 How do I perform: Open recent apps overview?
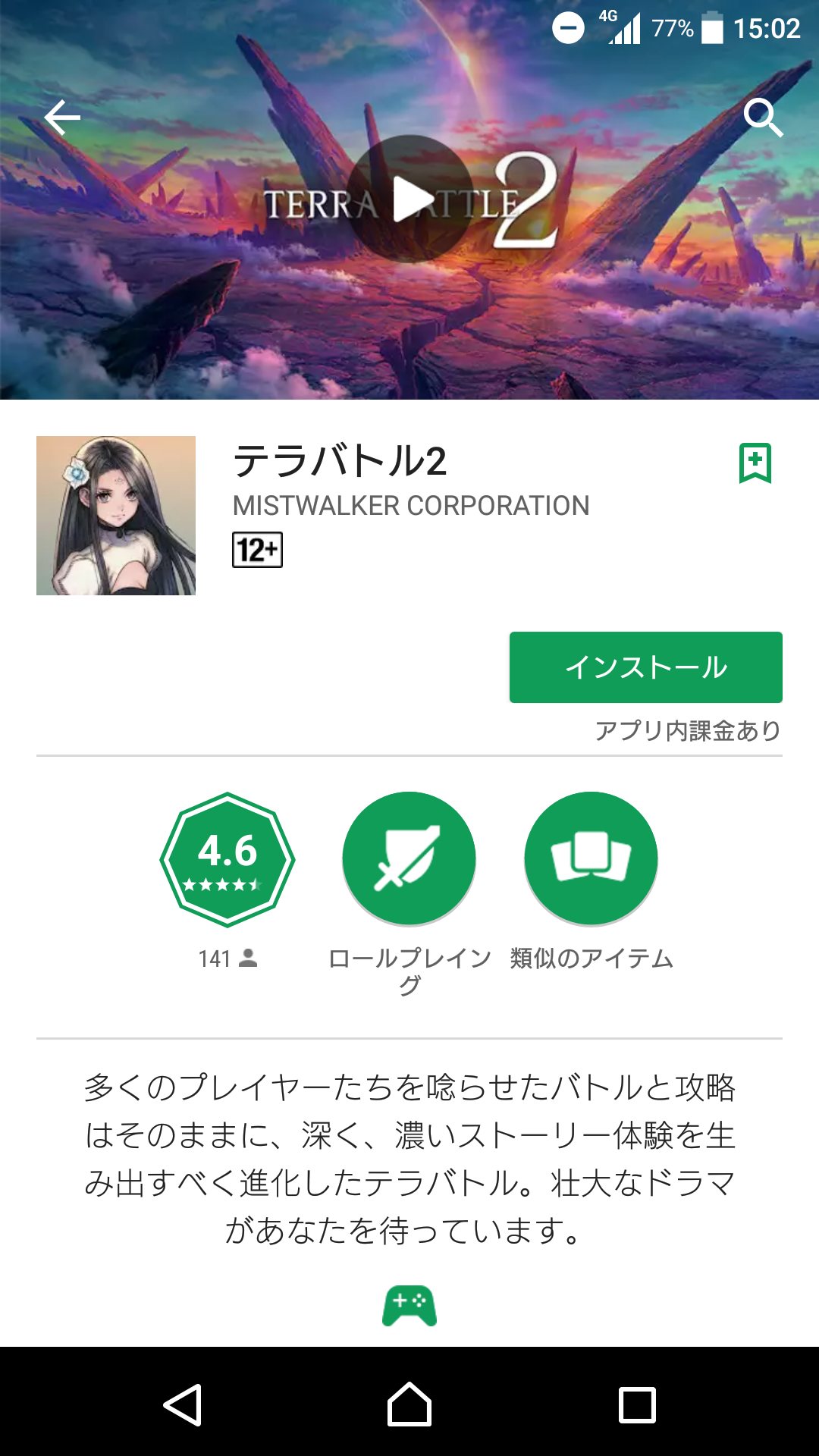point(637,1404)
